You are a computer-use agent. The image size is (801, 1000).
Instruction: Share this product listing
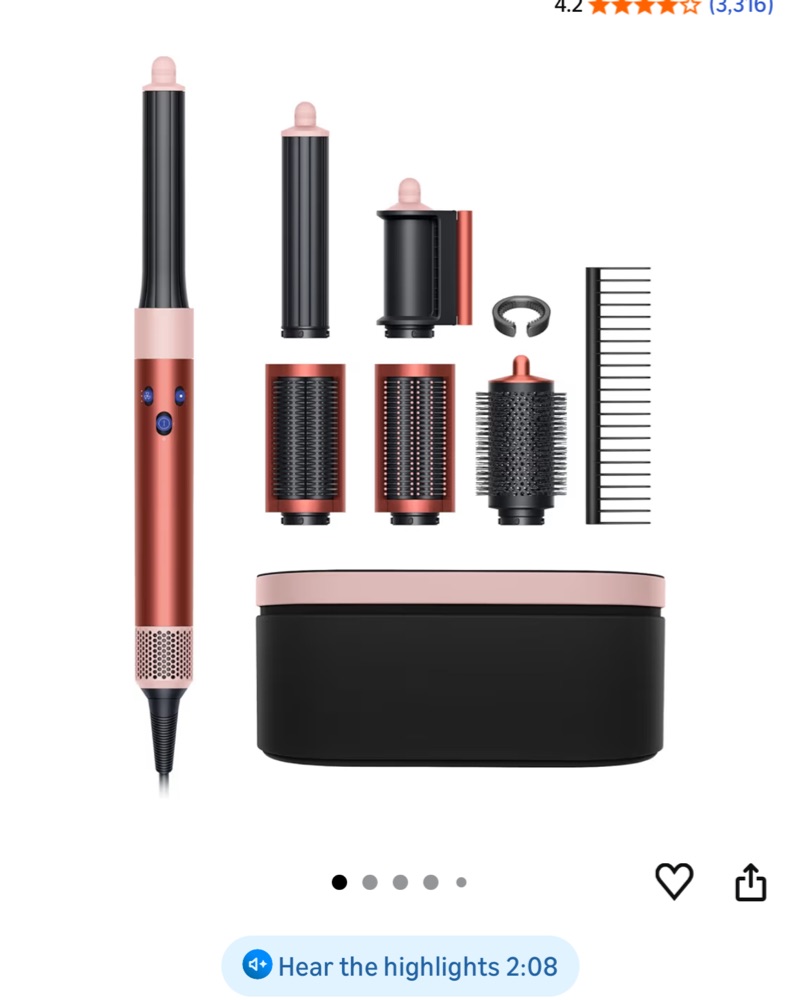tap(750, 882)
